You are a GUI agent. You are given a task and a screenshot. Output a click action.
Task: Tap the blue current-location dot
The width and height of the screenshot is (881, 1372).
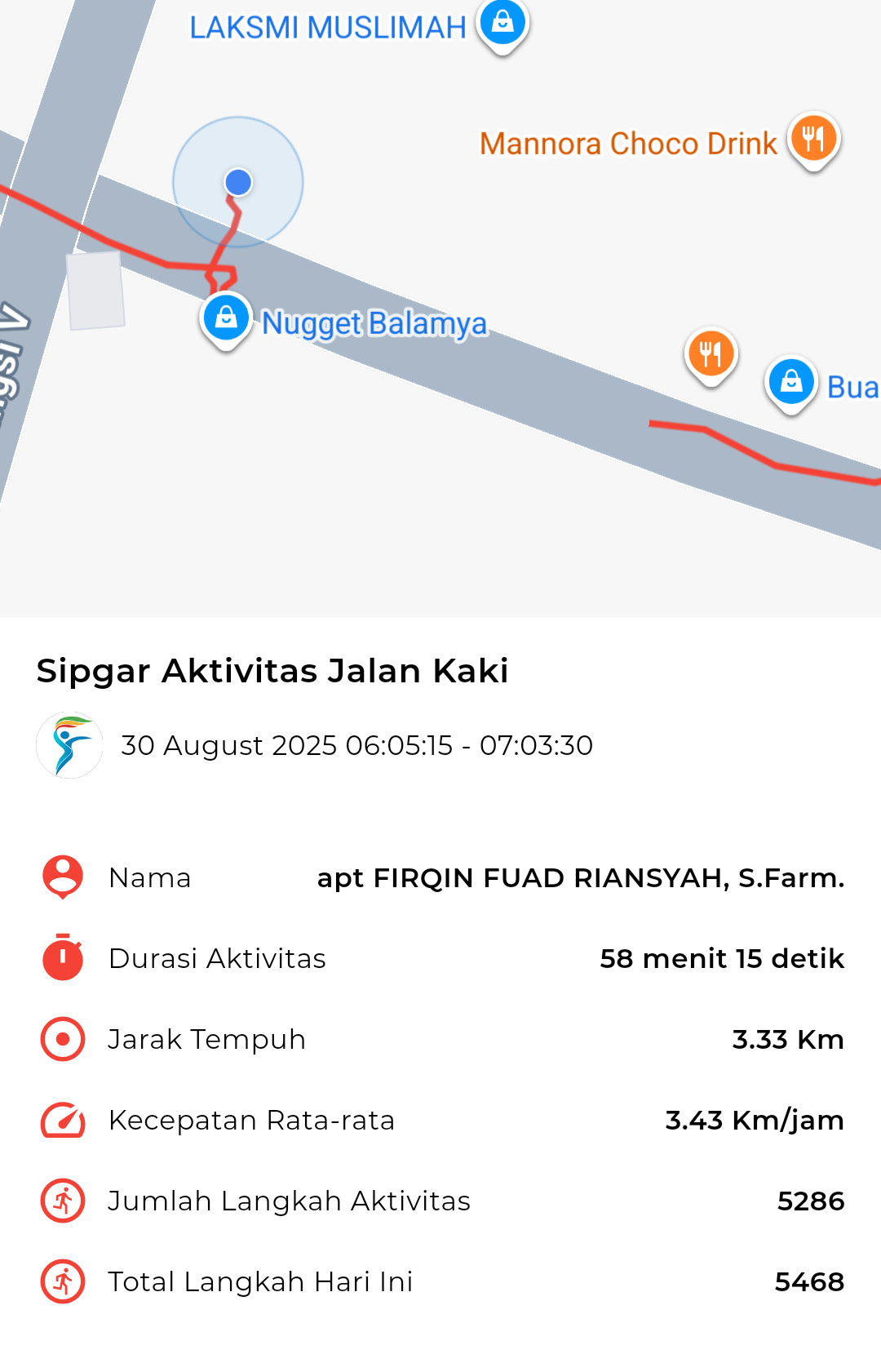pos(238,182)
